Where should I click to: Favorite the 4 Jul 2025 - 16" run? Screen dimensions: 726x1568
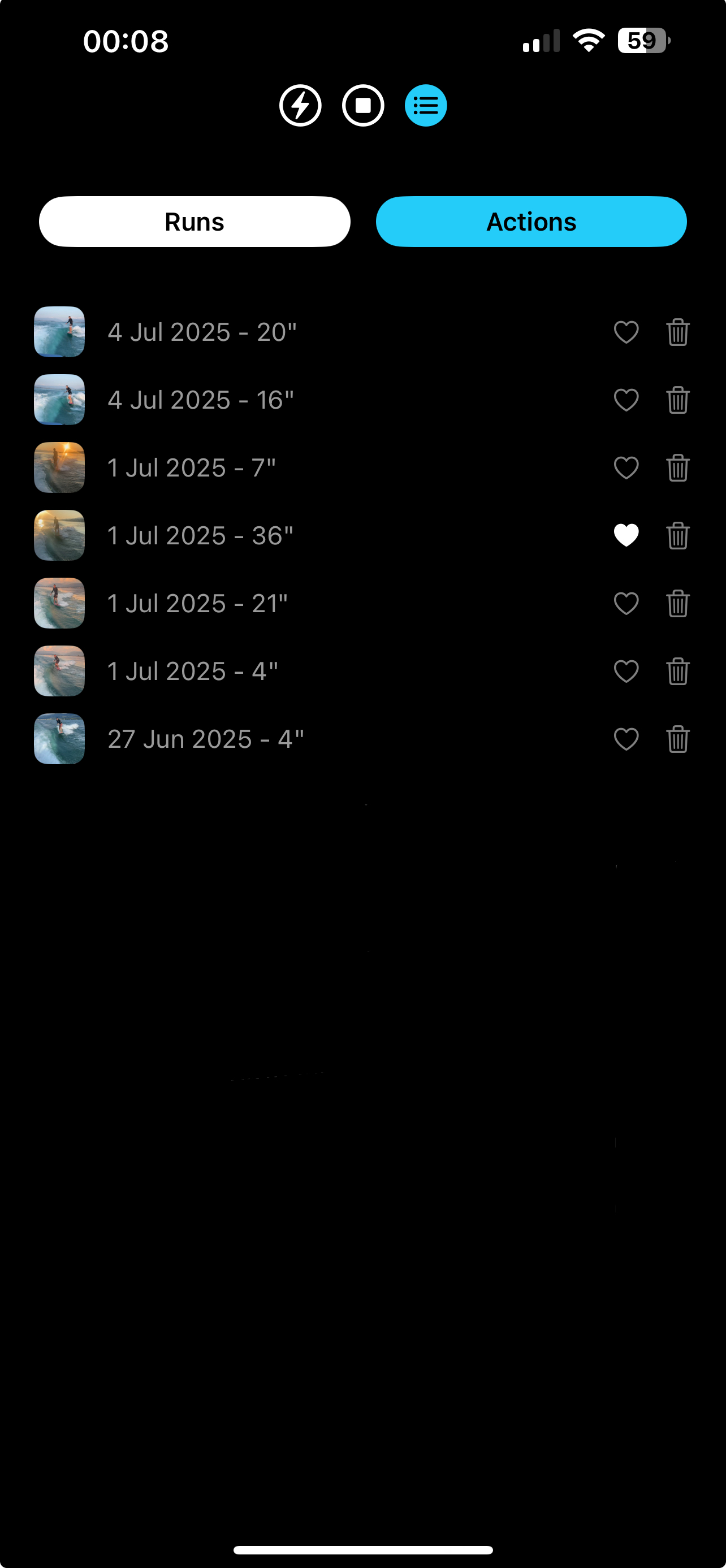point(626,400)
